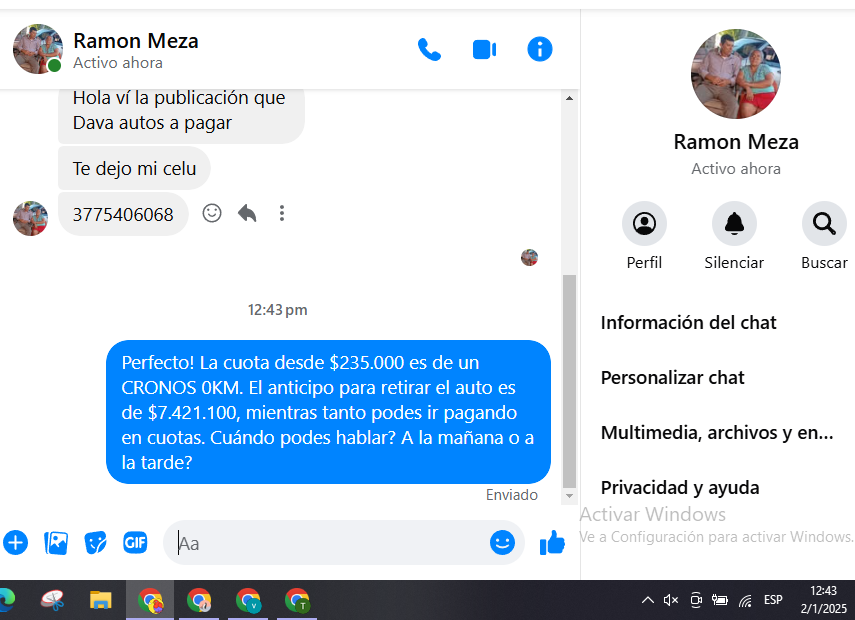View Ramon Meza's Perfil
Viewport: 855px width, 620px height.
[x=644, y=224]
